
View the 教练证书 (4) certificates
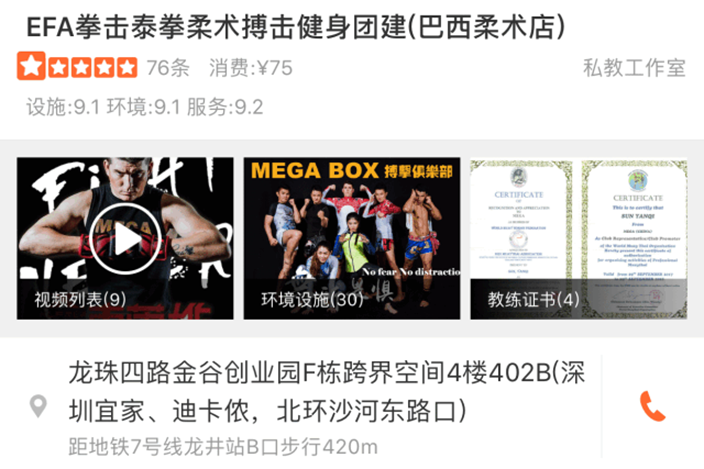(x=578, y=238)
